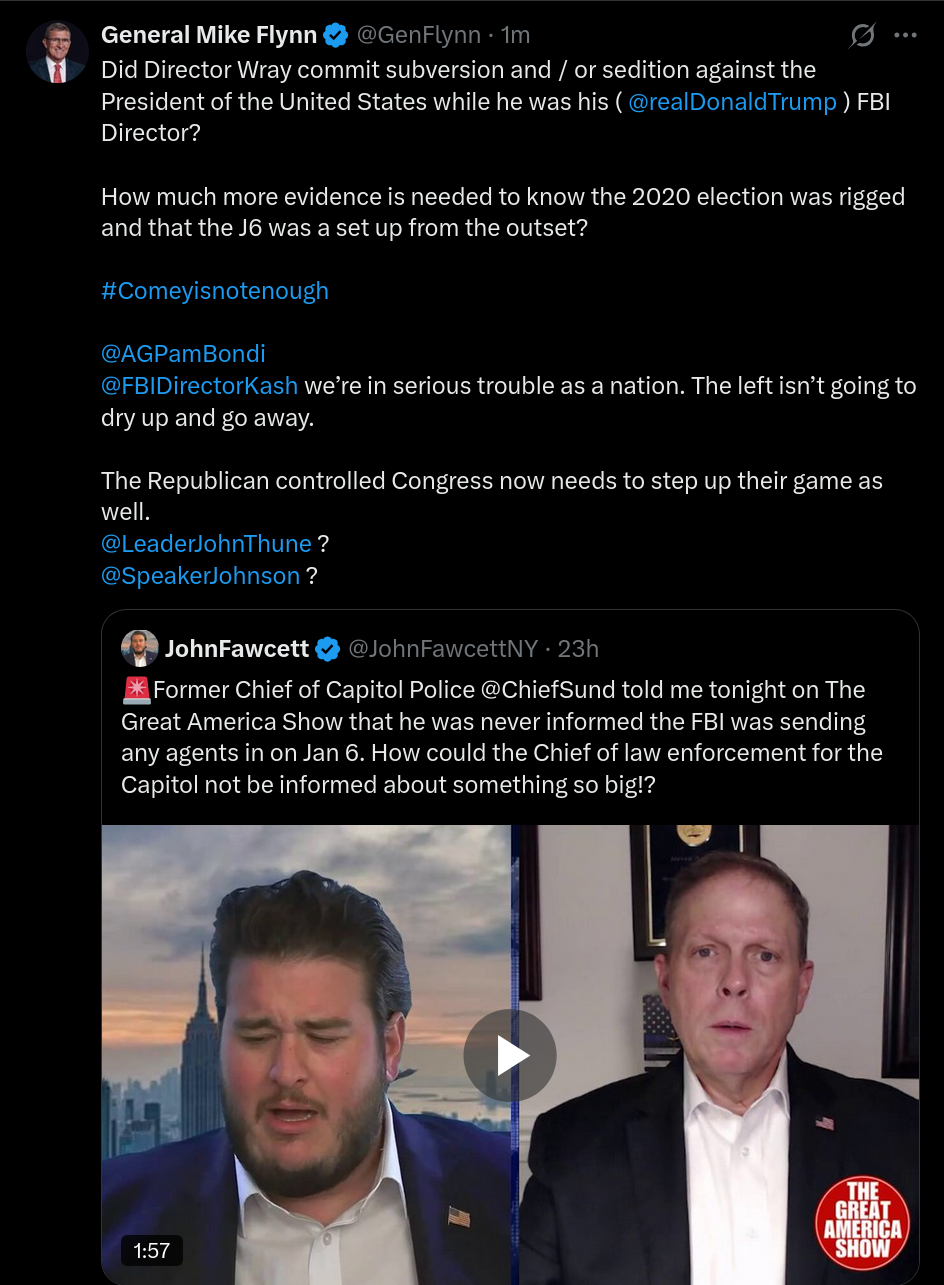The height and width of the screenshot is (1285, 944).
Task: Open General Mike Flynn's name link
Action: click(x=209, y=35)
